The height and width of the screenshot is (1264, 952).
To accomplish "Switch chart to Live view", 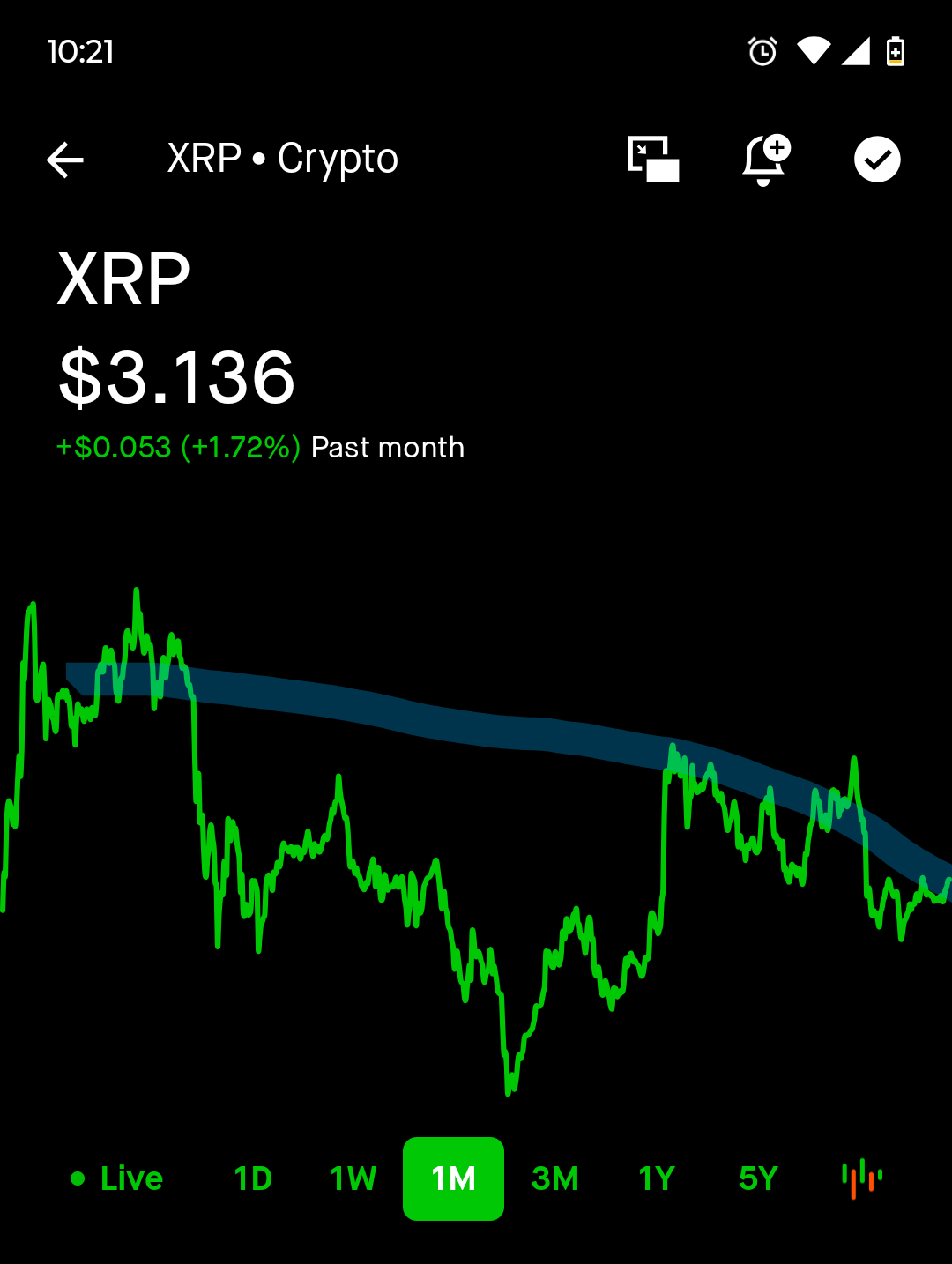I will [117, 1178].
